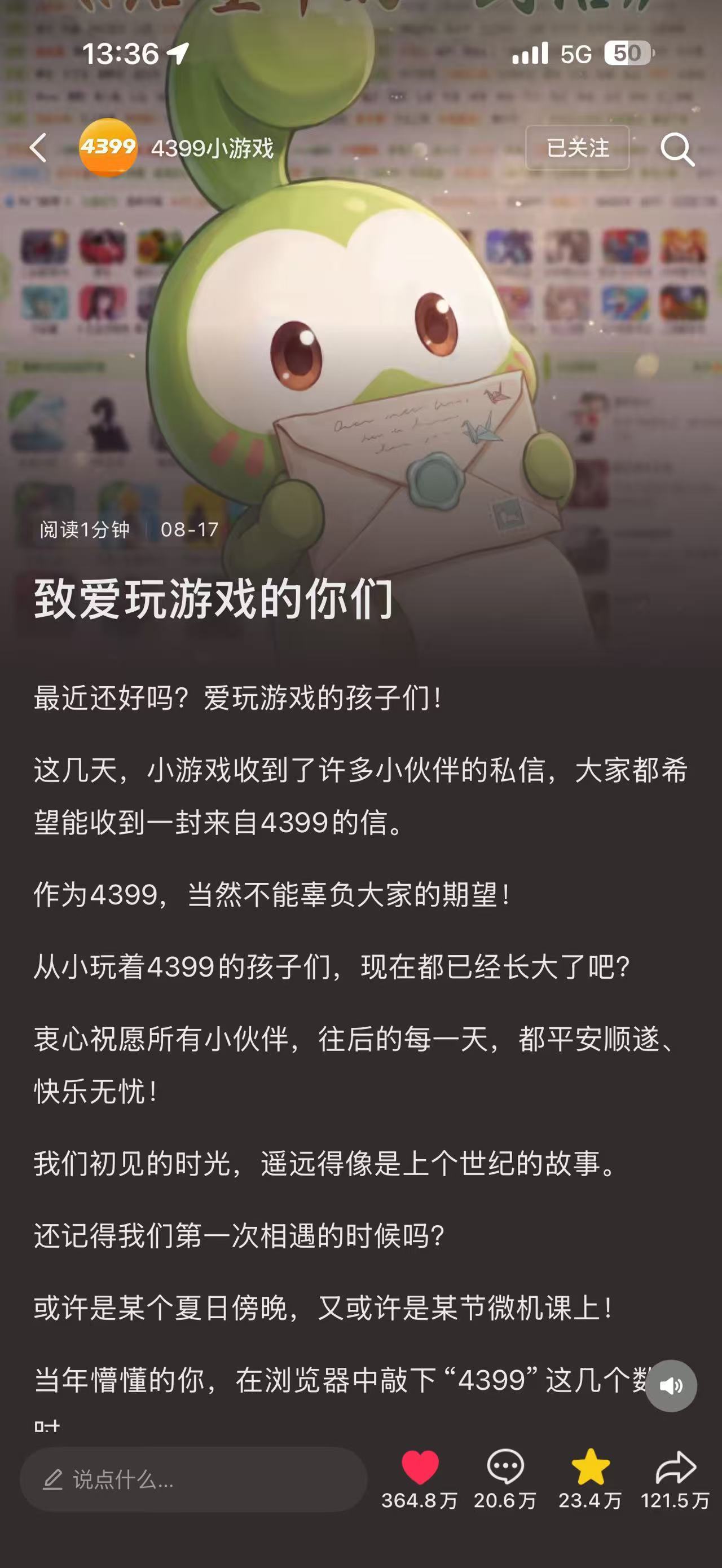Open search with the magnifier icon
This screenshot has height=1568, width=722.
click(677, 148)
